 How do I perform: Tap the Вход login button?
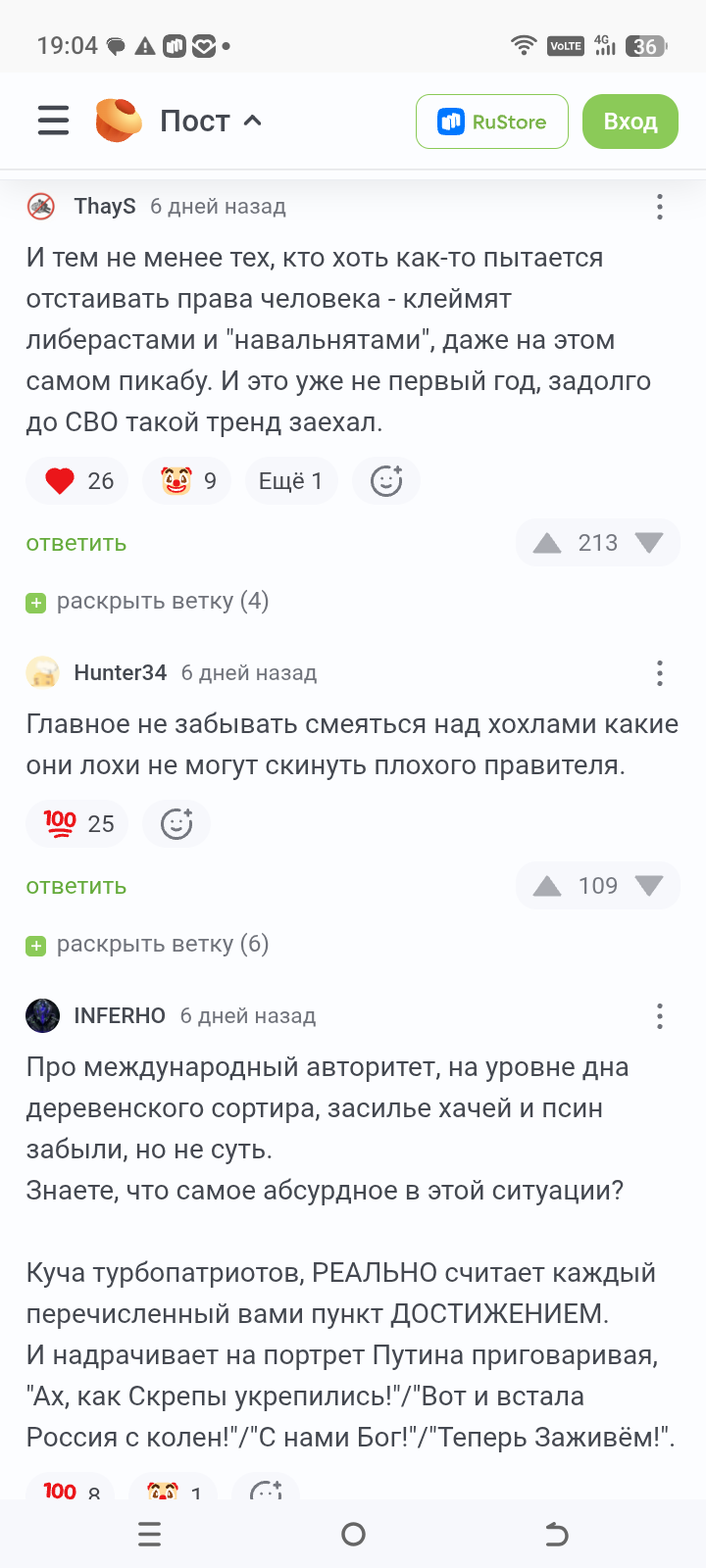point(630,122)
